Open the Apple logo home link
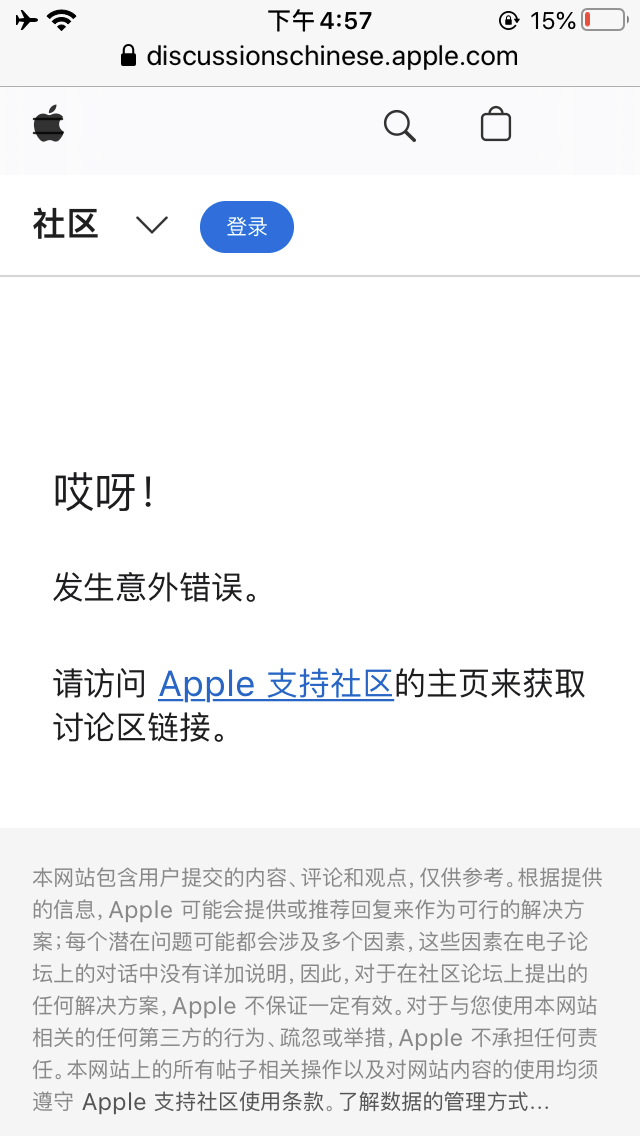Image resolution: width=640 pixels, height=1136 pixels. tap(48, 126)
